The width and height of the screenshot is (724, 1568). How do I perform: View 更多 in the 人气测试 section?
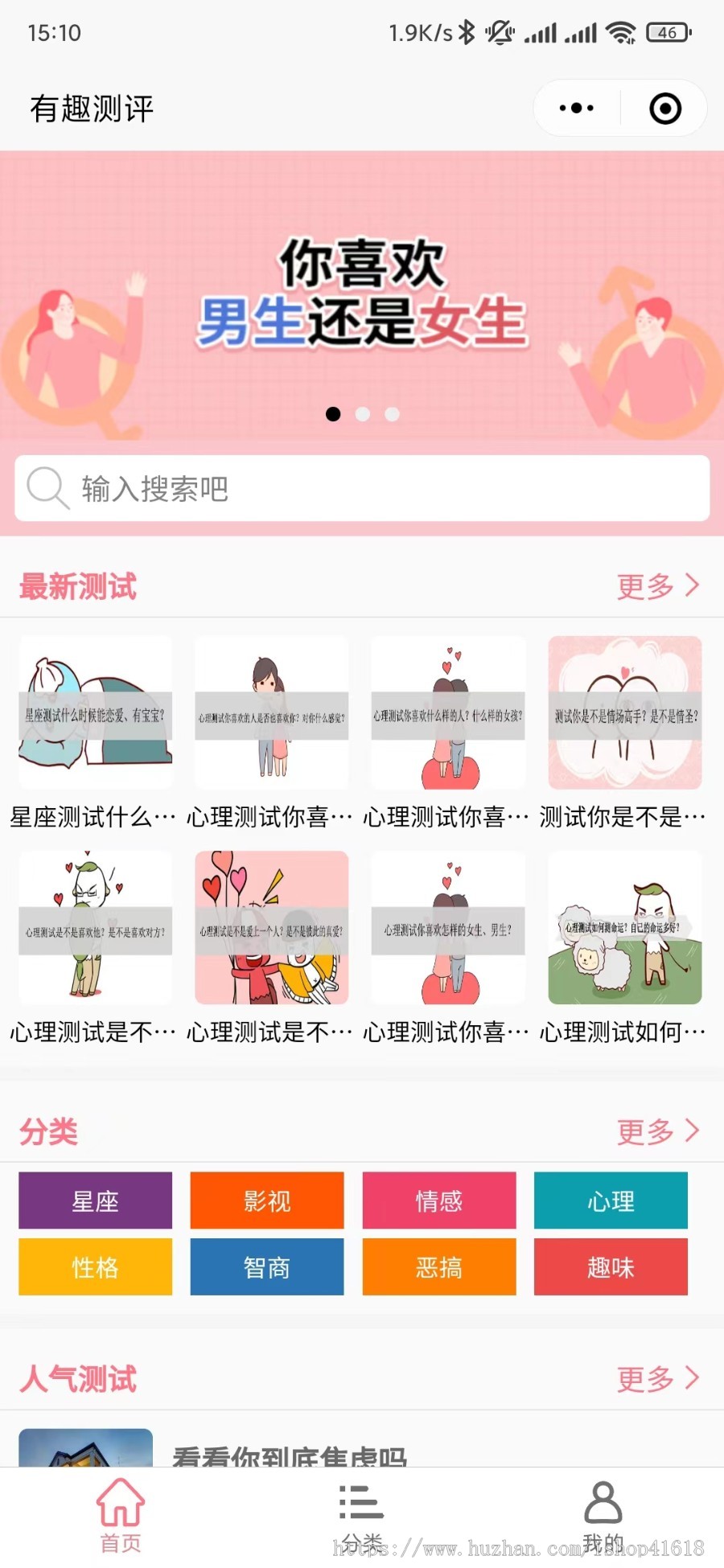pos(657,1378)
